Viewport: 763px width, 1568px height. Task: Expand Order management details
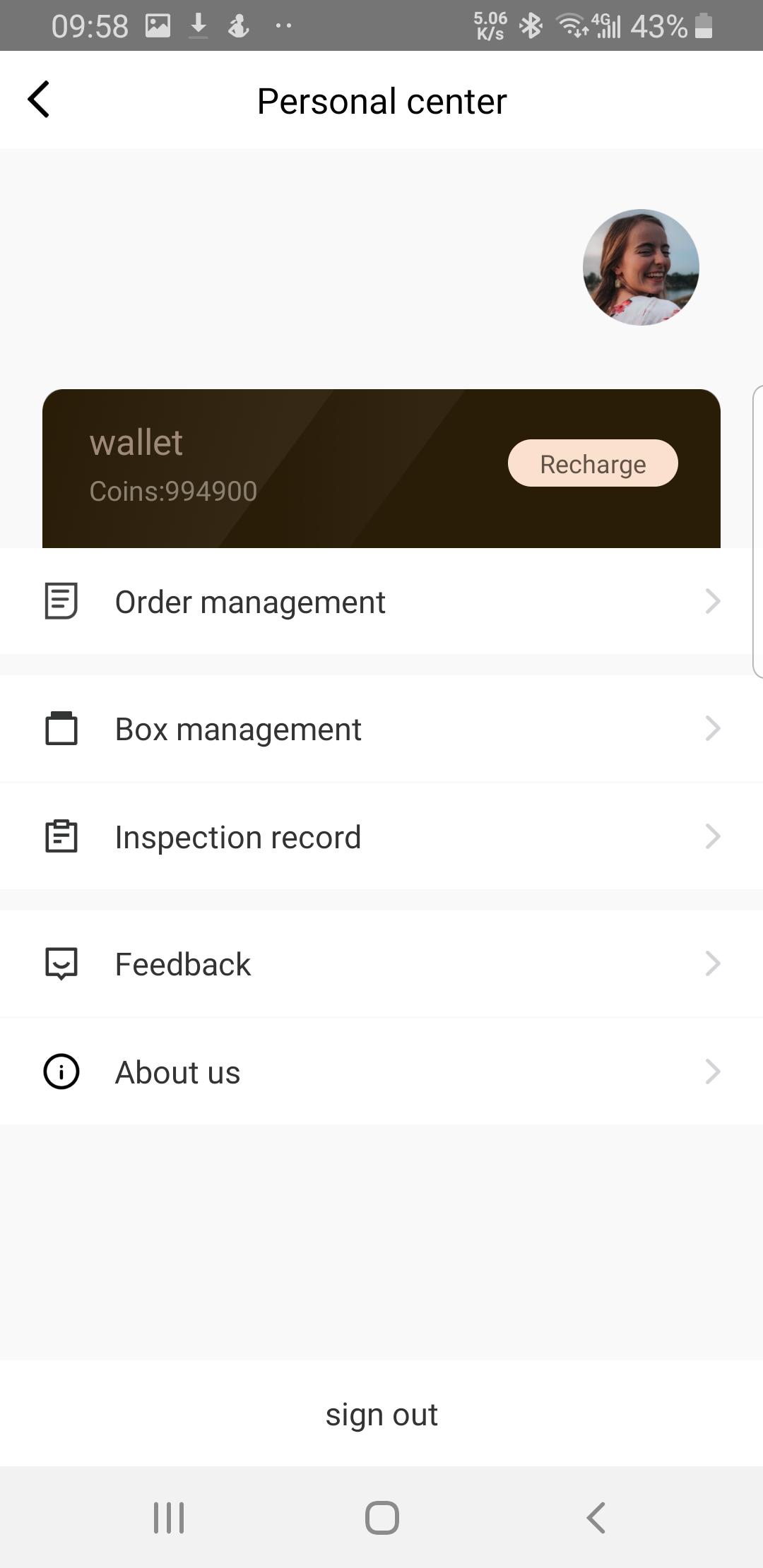tap(714, 601)
